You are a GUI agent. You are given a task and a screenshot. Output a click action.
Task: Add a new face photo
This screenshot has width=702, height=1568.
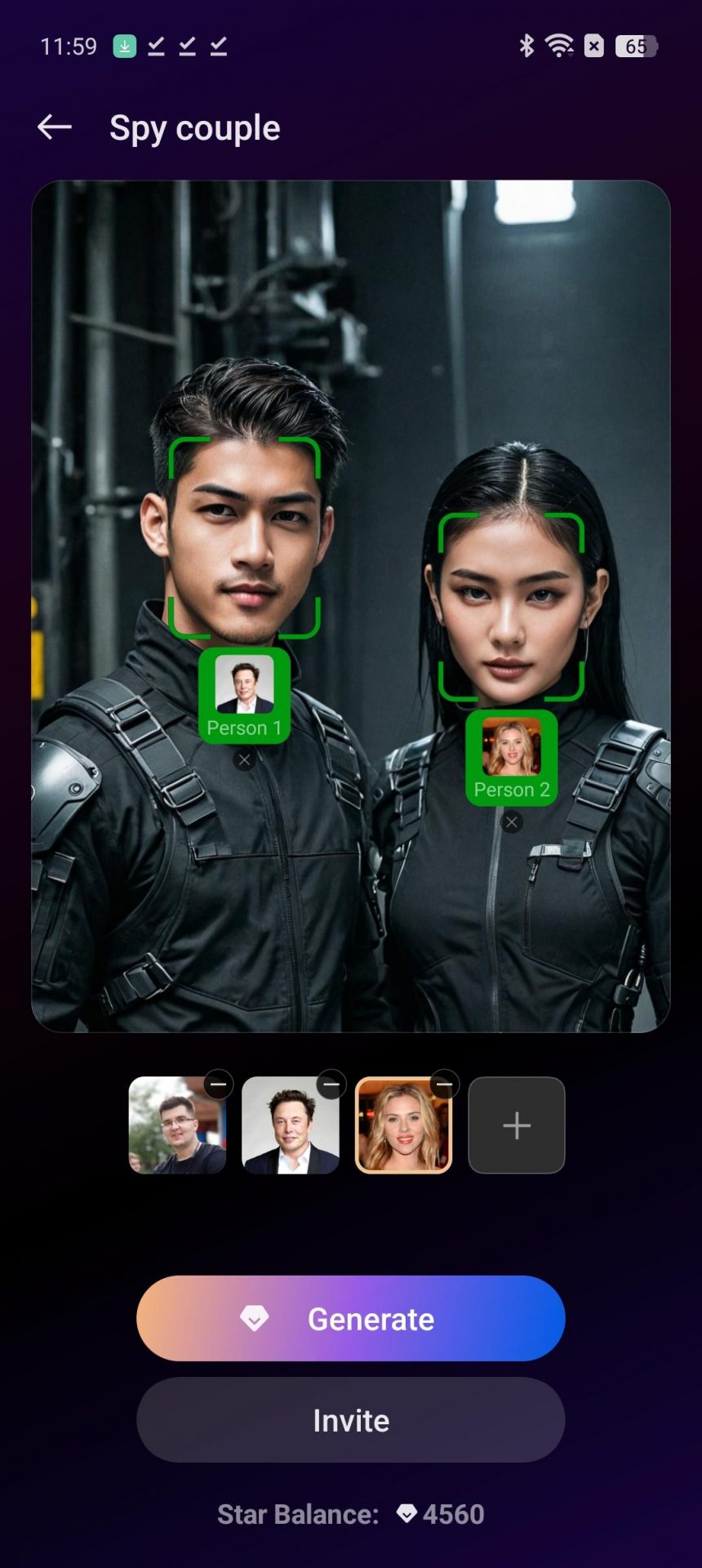(x=517, y=1125)
